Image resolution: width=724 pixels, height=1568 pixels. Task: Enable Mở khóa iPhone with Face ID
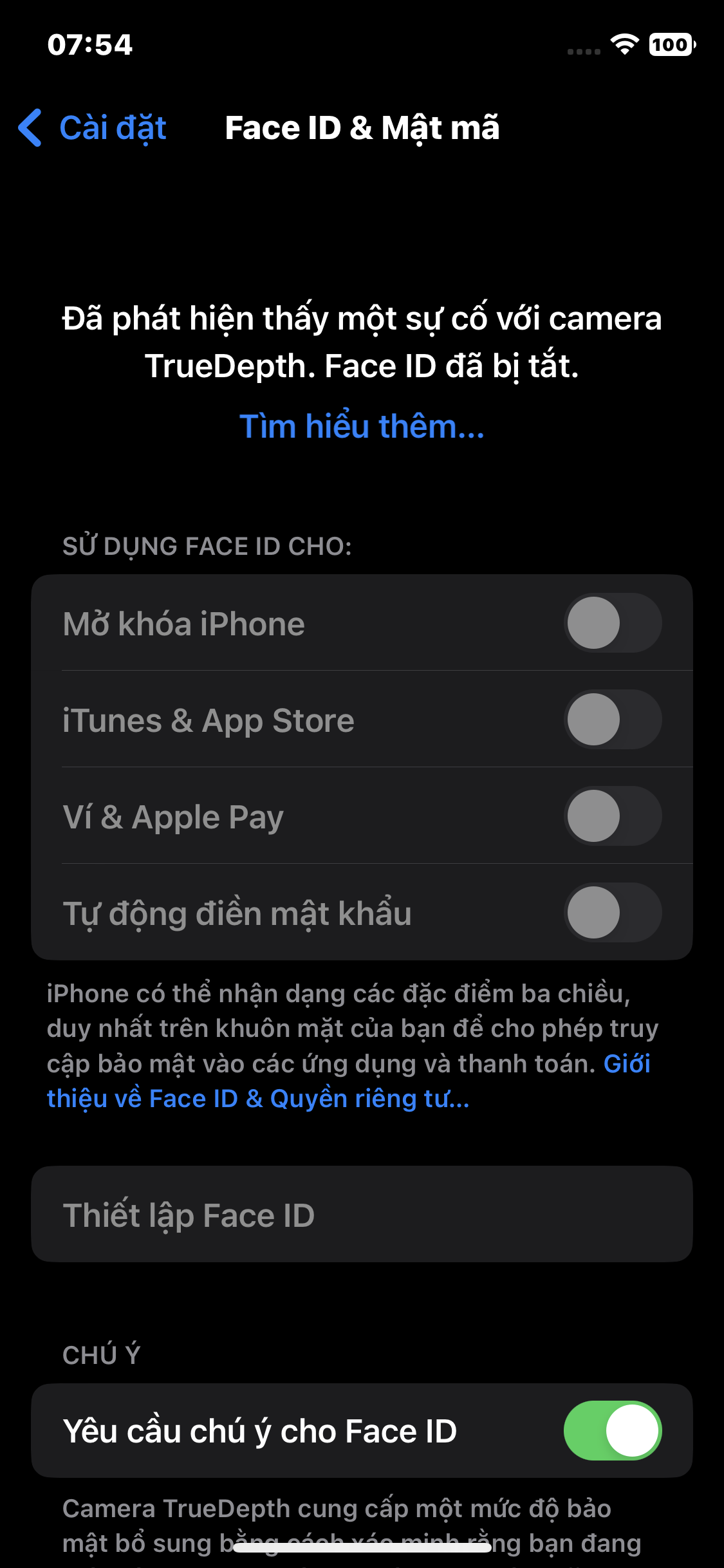(612, 622)
